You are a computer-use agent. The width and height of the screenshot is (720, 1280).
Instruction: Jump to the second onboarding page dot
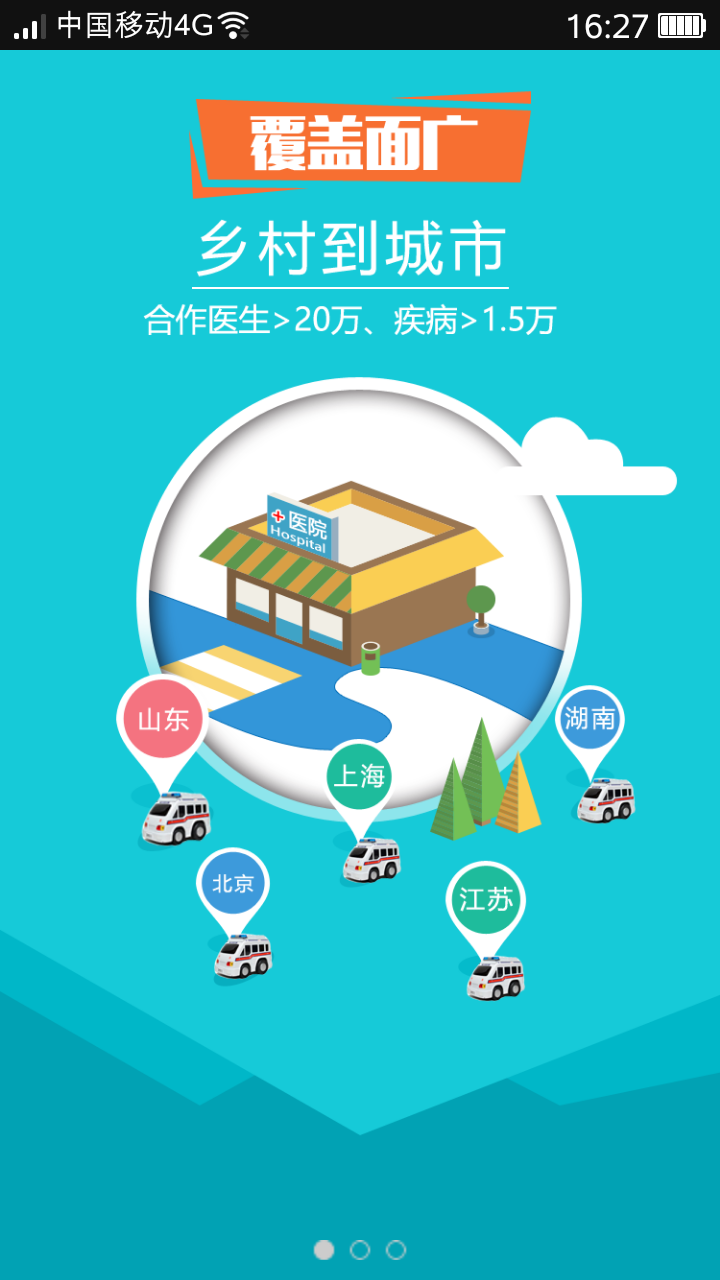(x=360, y=1249)
